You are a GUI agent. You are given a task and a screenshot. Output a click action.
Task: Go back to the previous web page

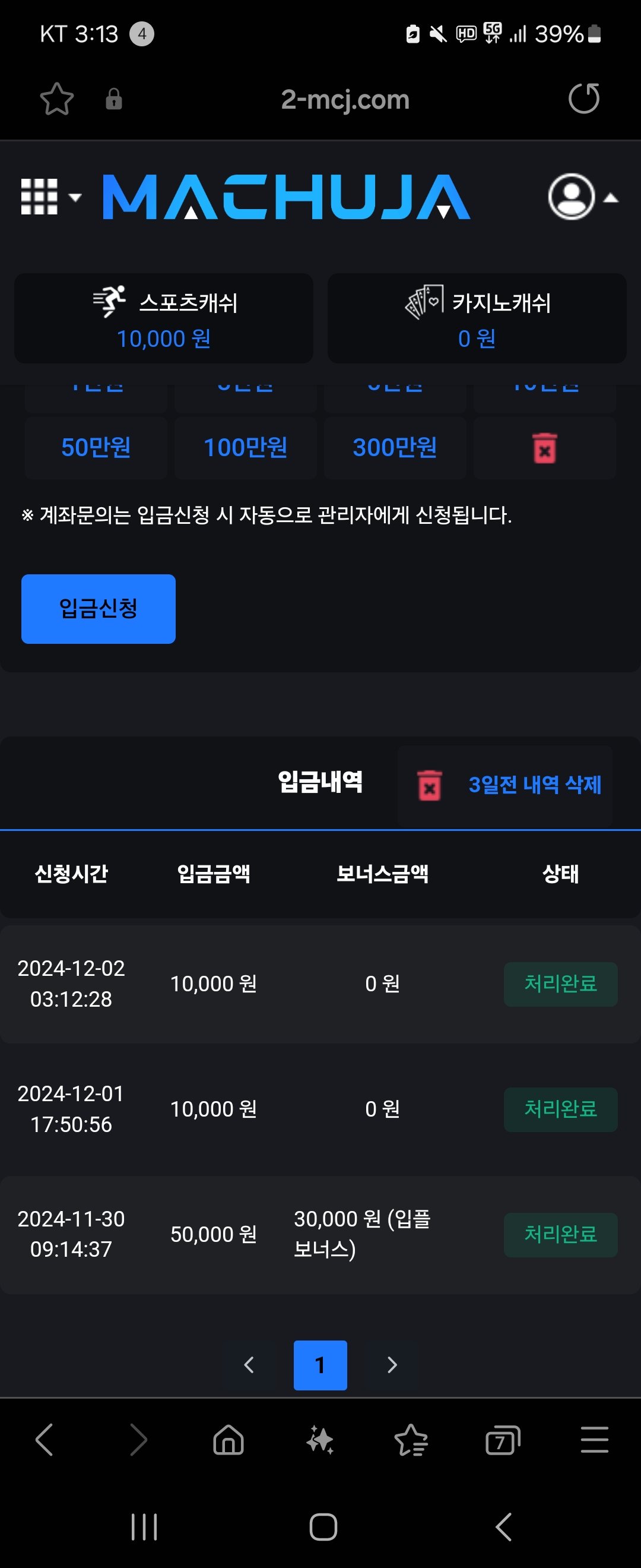pos(45,1440)
